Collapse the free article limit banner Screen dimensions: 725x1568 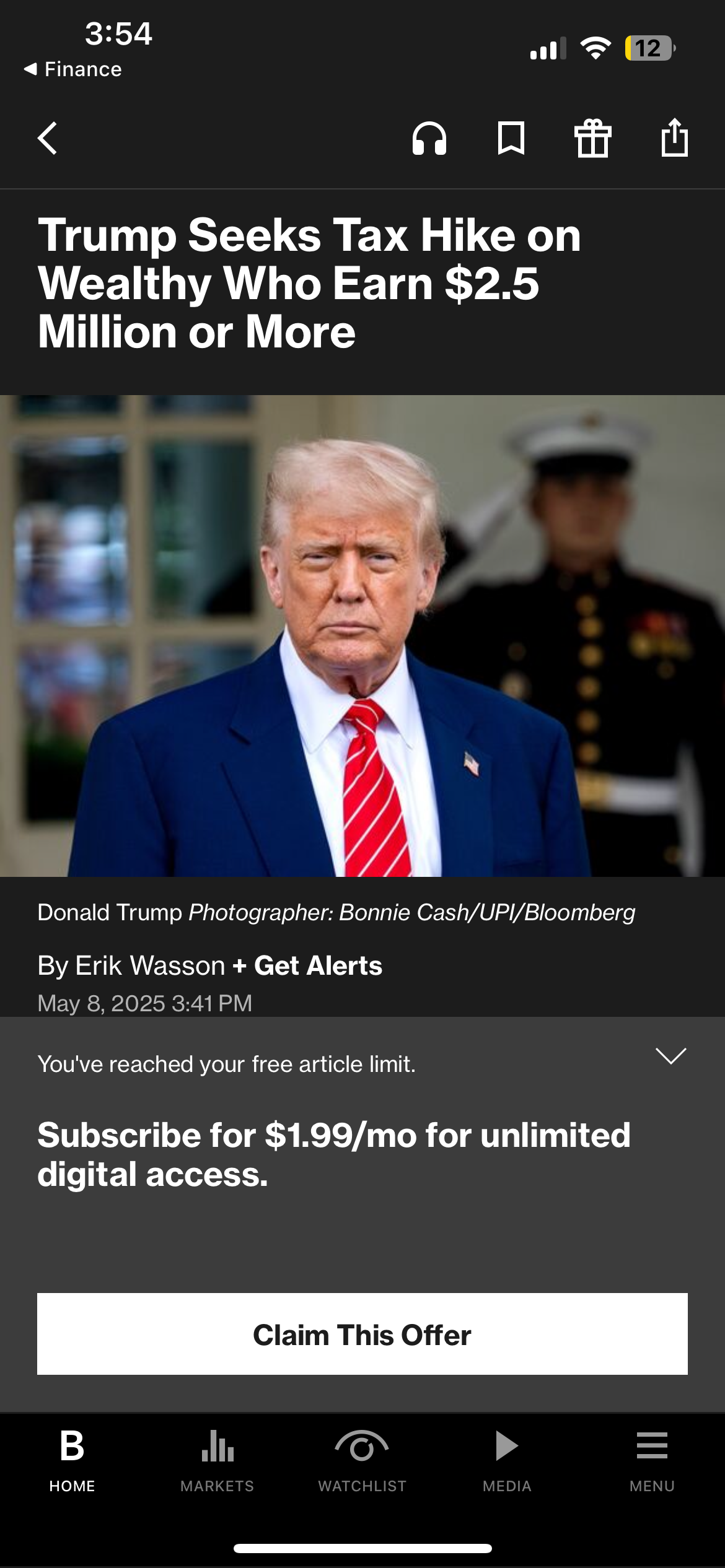coord(671,1056)
